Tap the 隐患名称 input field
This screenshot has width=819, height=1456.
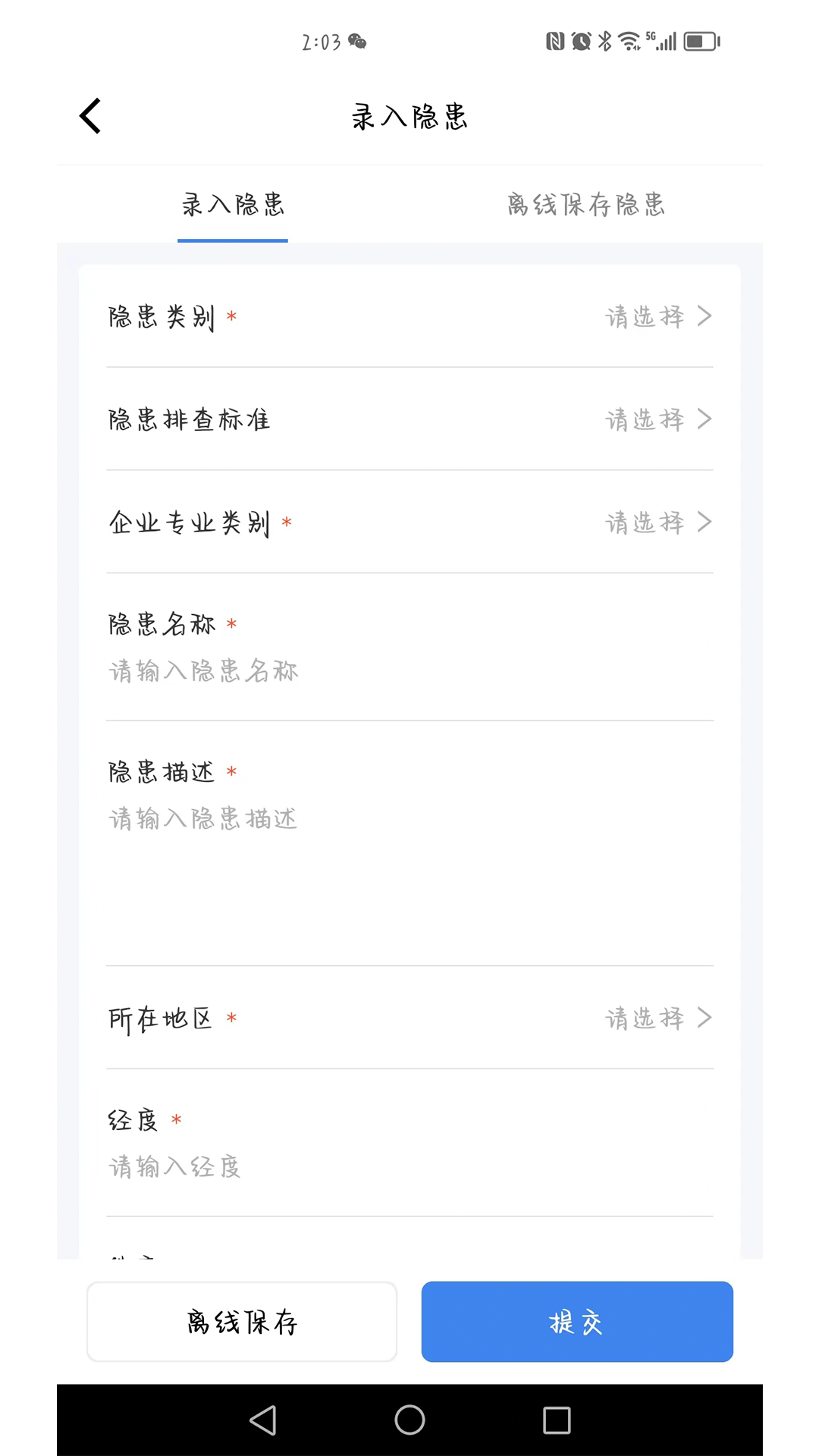point(409,671)
